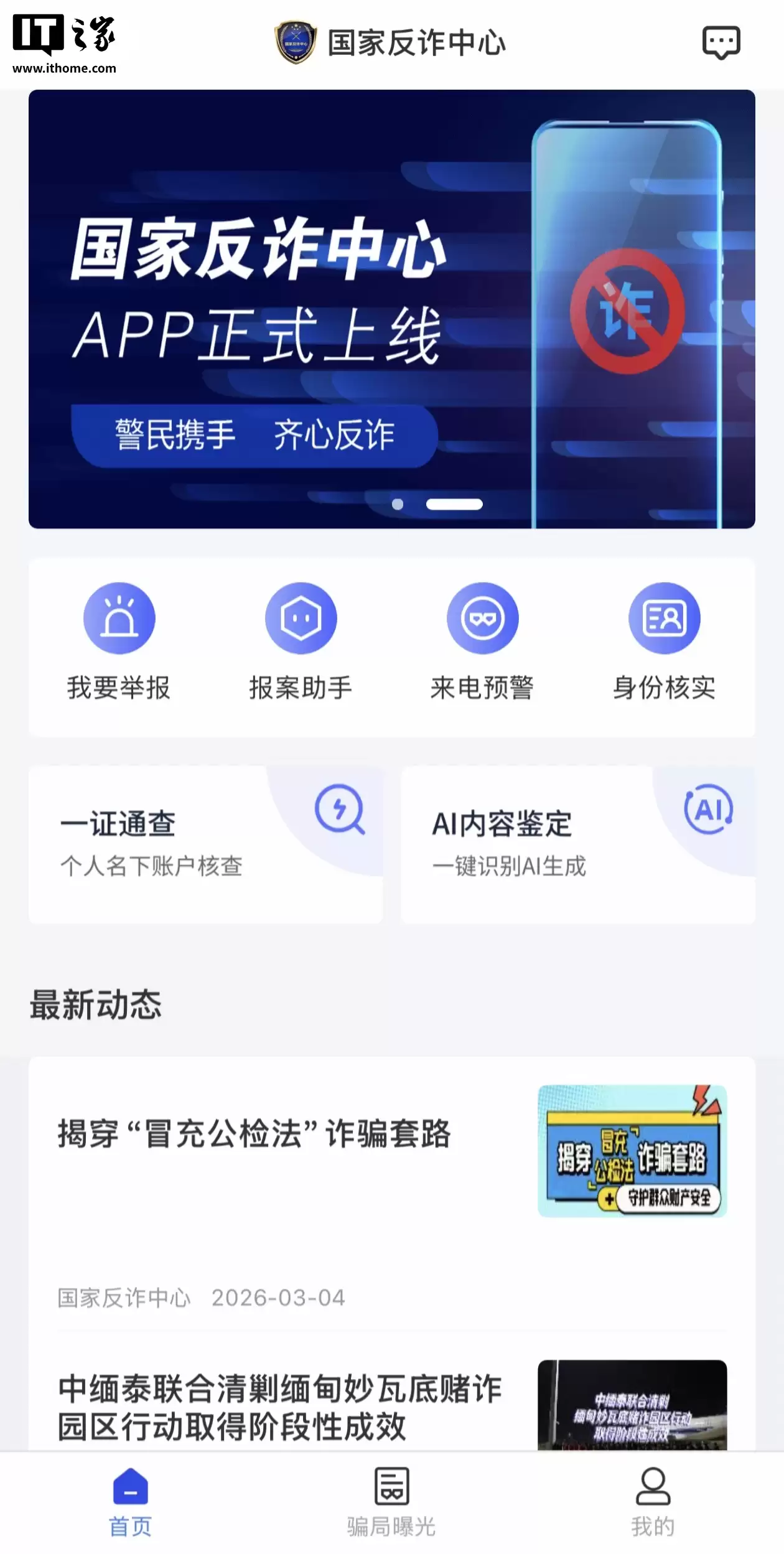
Task: Tap the 来电预警 mask icon
Action: click(x=483, y=617)
